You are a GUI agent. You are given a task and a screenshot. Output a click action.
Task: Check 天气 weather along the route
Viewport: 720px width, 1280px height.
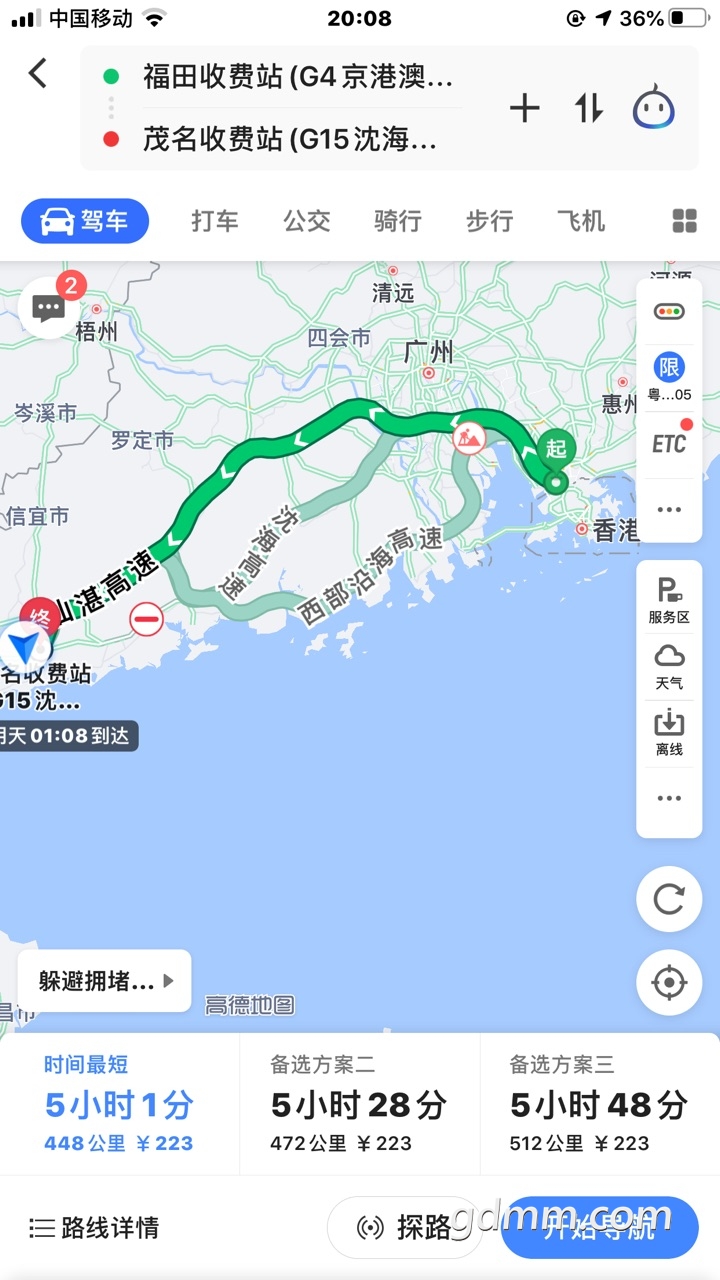tap(669, 667)
